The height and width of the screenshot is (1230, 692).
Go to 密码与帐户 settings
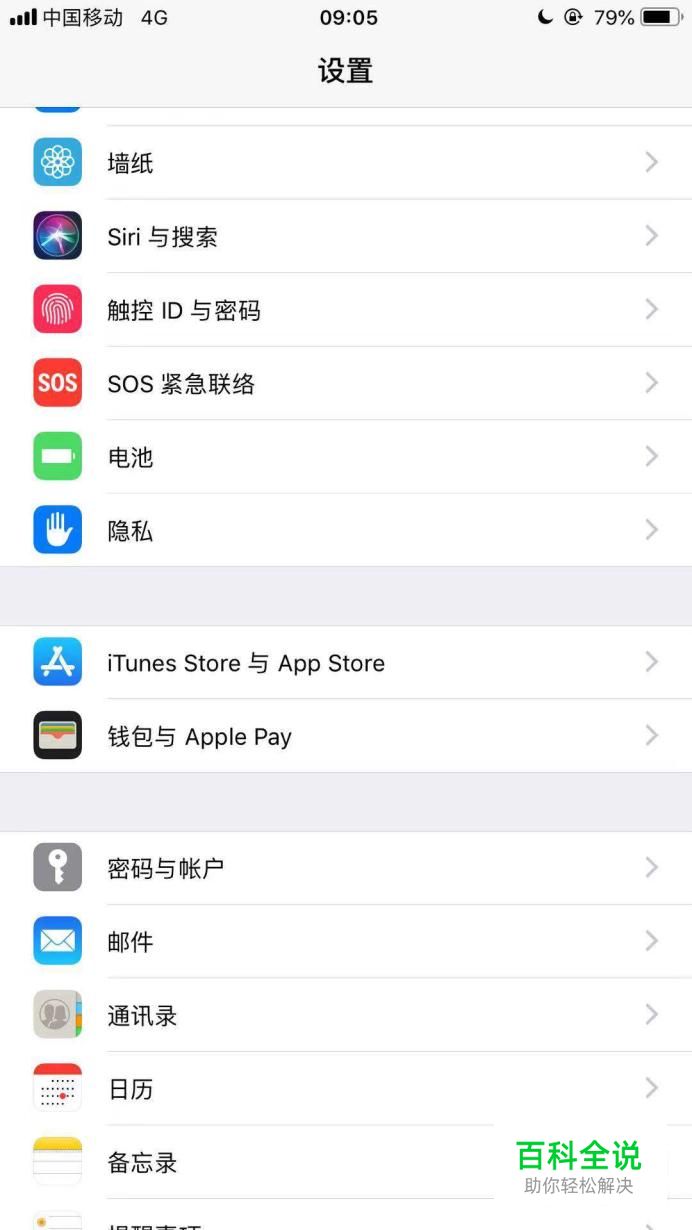pyautogui.click(x=345, y=868)
